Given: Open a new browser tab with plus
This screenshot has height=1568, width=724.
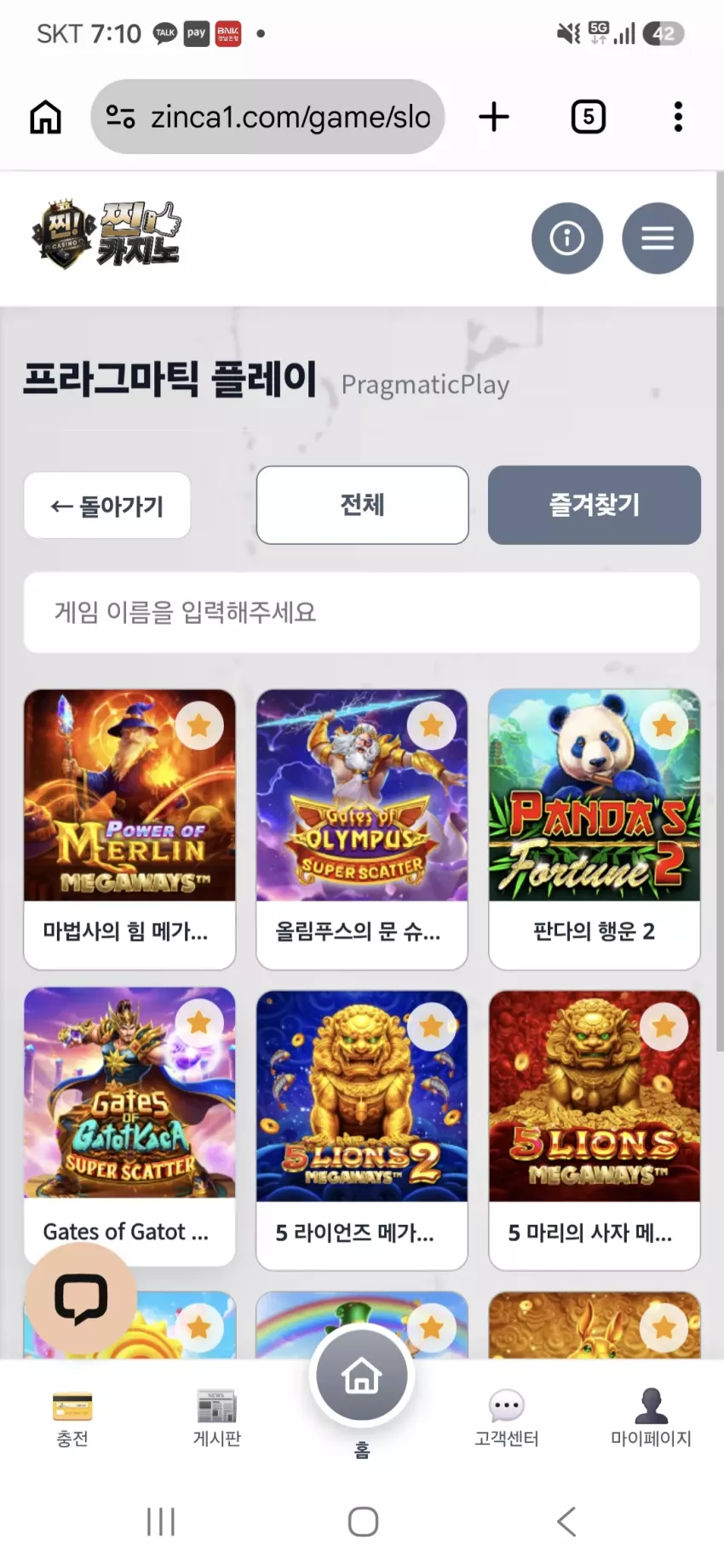Looking at the screenshot, I should coord(494,117).
